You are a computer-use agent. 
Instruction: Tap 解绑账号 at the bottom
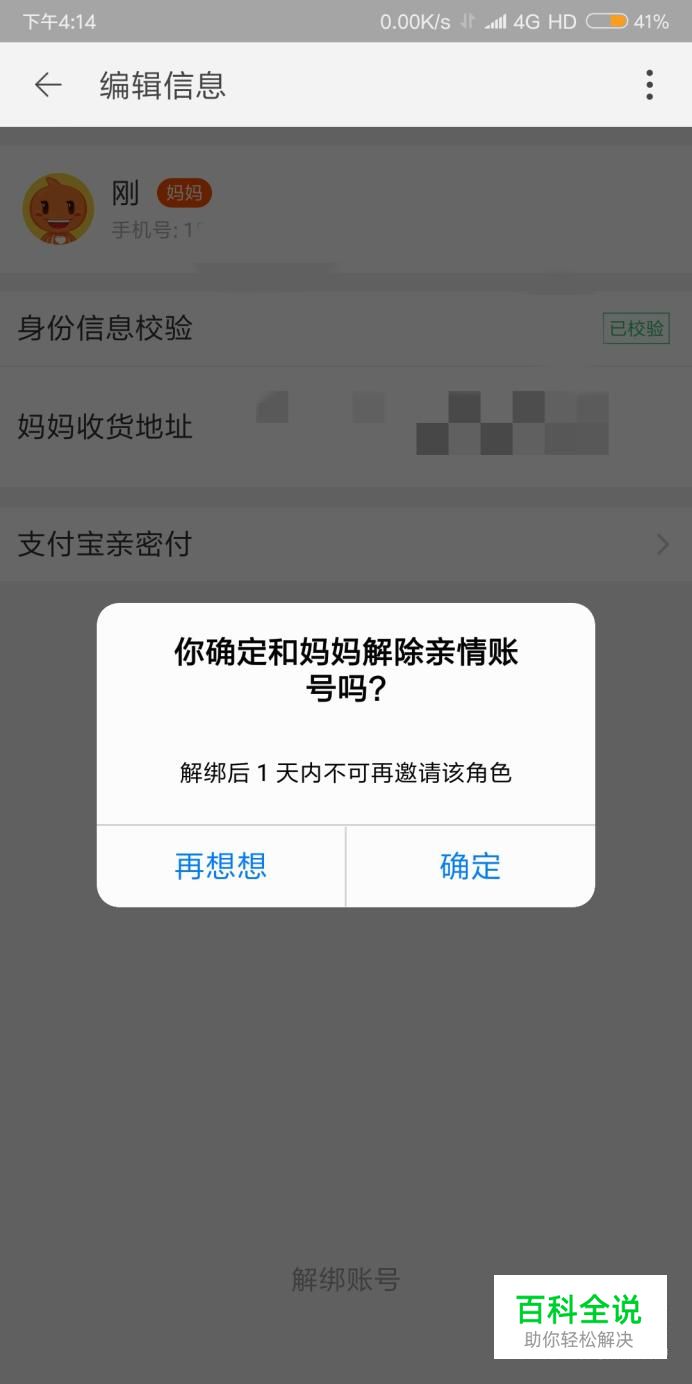coord(346,1279)
